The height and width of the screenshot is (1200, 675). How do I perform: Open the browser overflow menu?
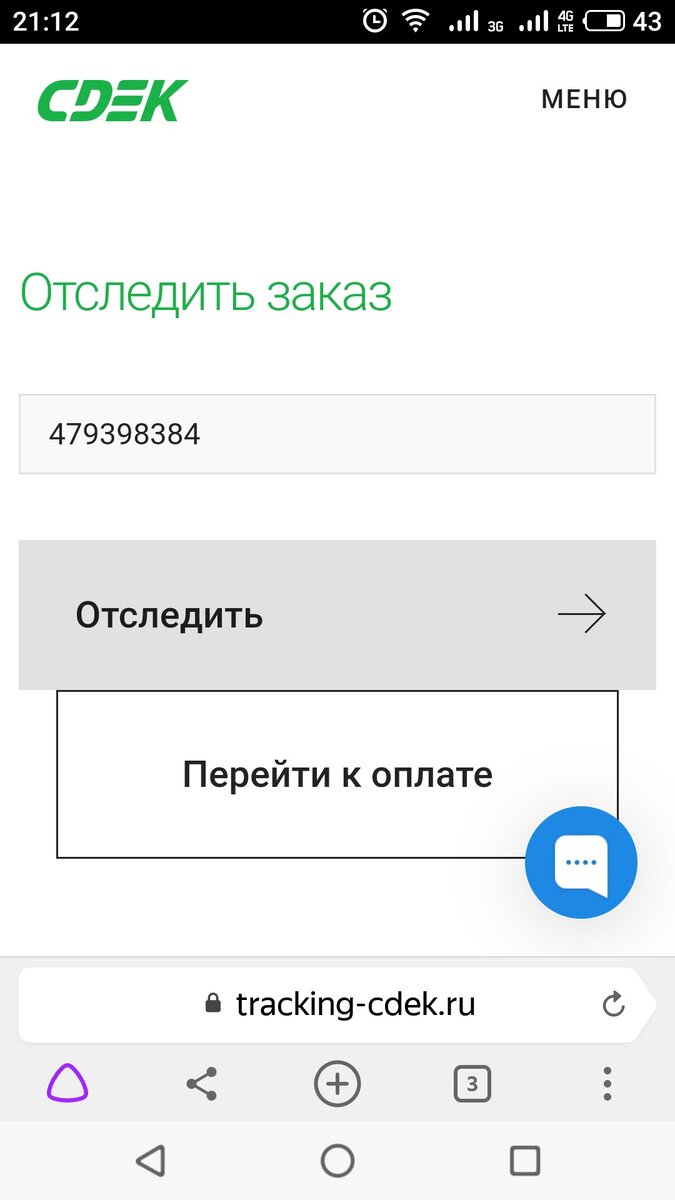(x=607, y=1083)
